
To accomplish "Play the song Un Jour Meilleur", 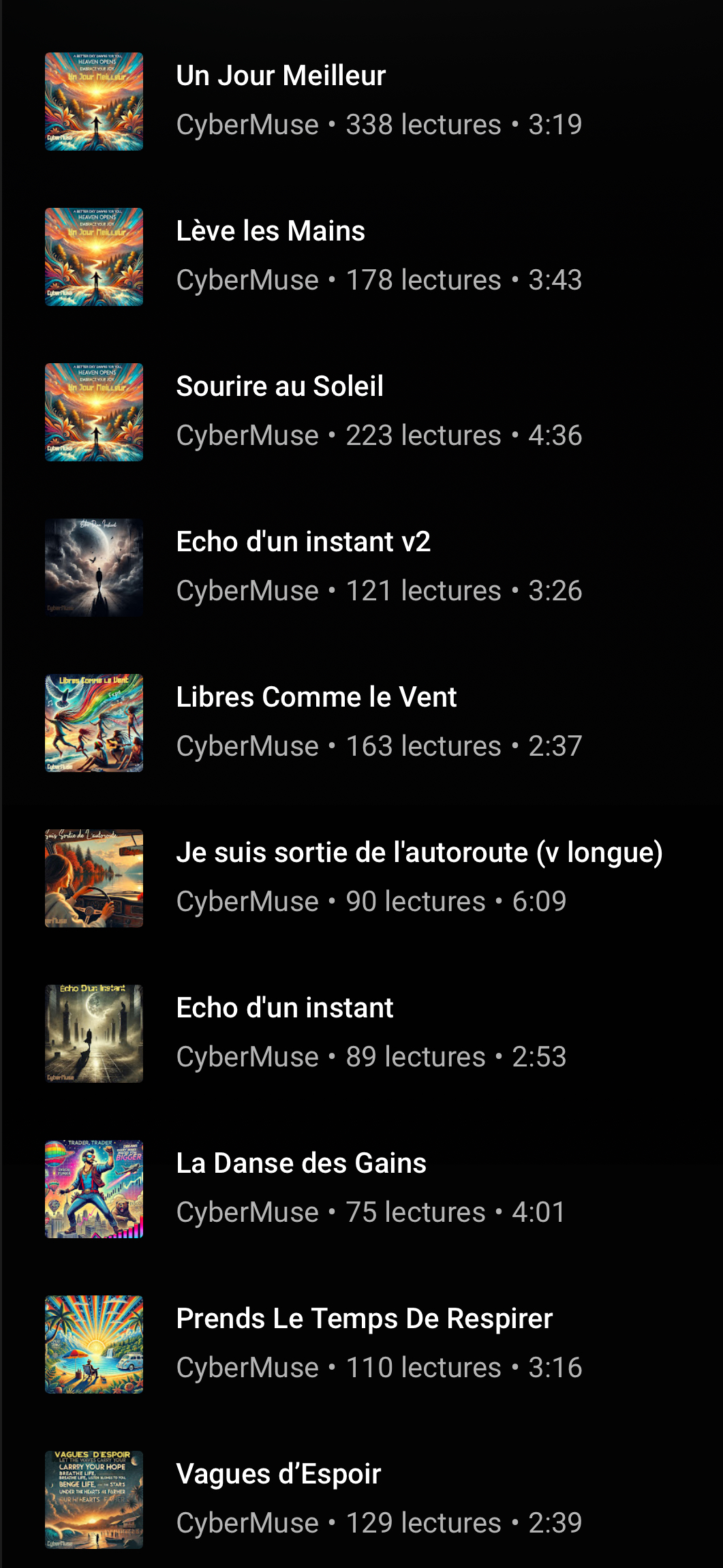I will 281,76.
